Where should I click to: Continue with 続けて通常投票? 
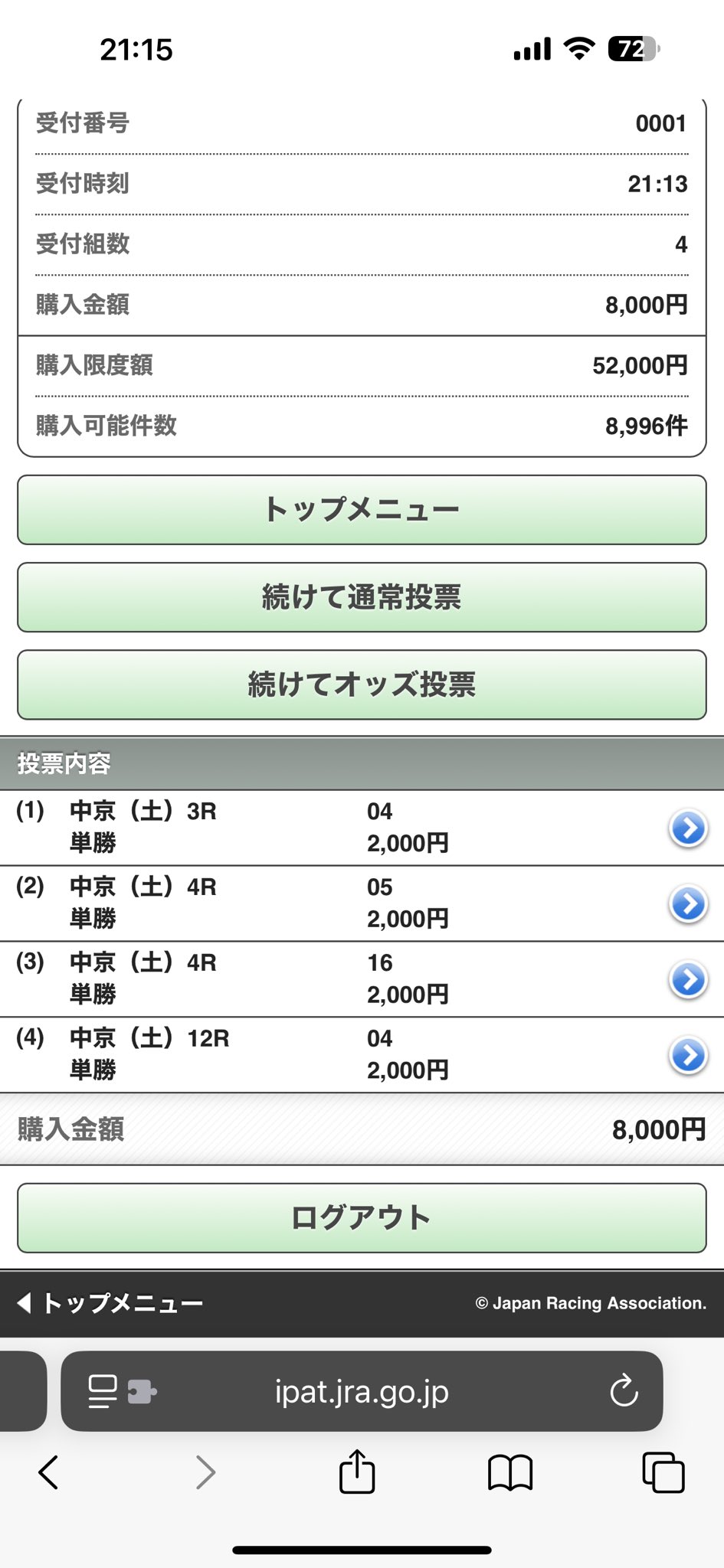(x=362, y=597)
